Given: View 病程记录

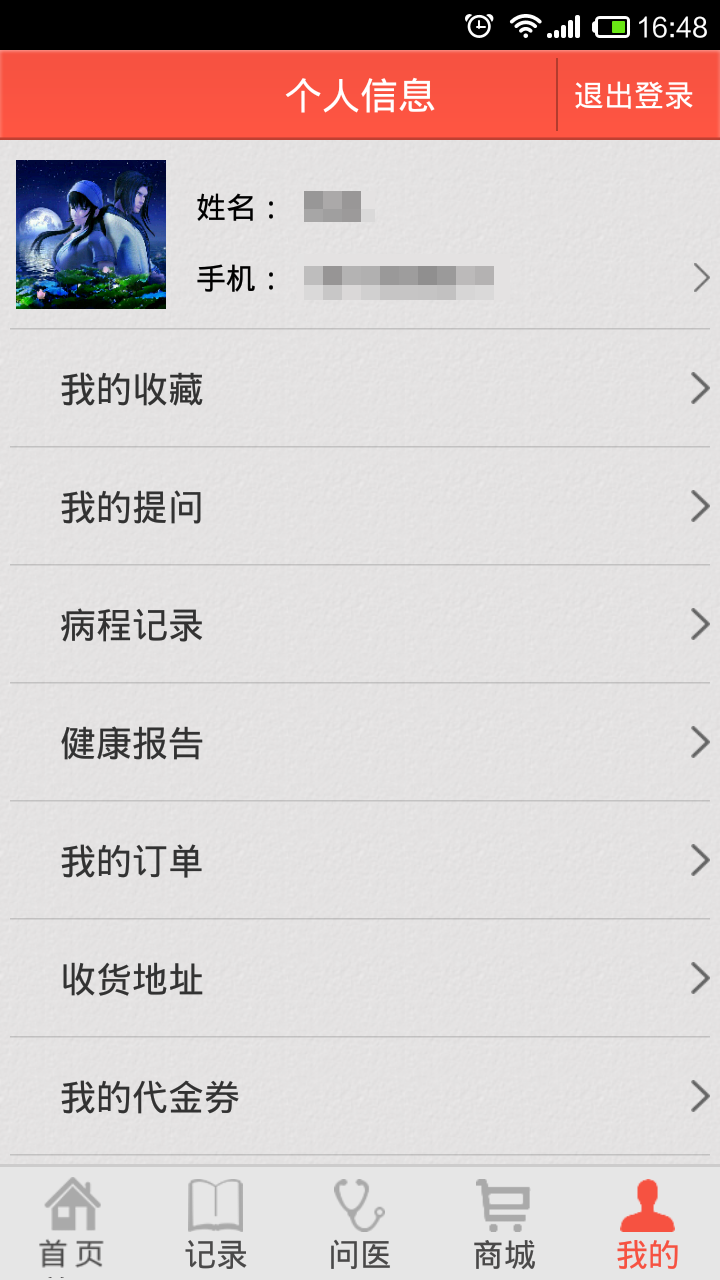Looking at the screenshot, I should (360, 624).
